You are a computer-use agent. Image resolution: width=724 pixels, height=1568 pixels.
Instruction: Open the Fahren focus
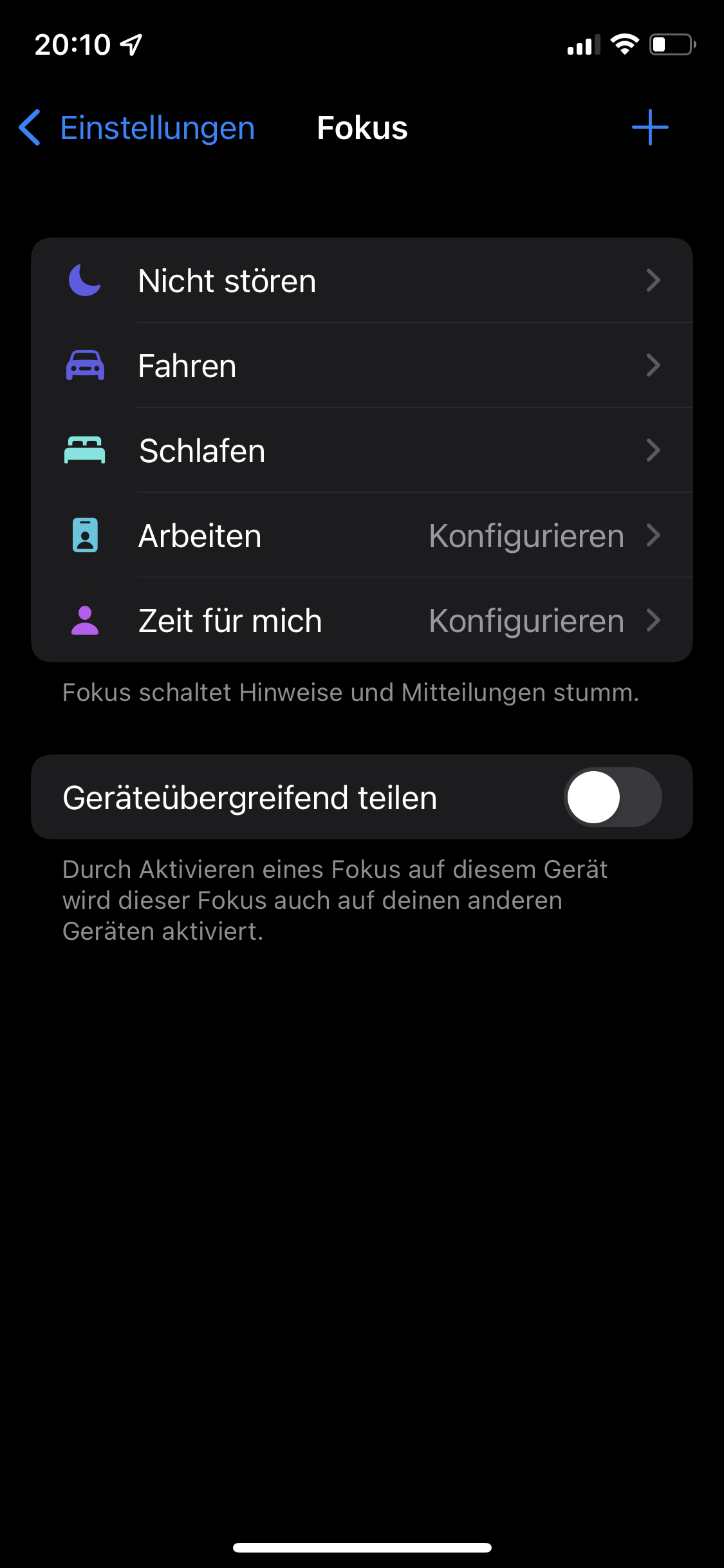362,366
